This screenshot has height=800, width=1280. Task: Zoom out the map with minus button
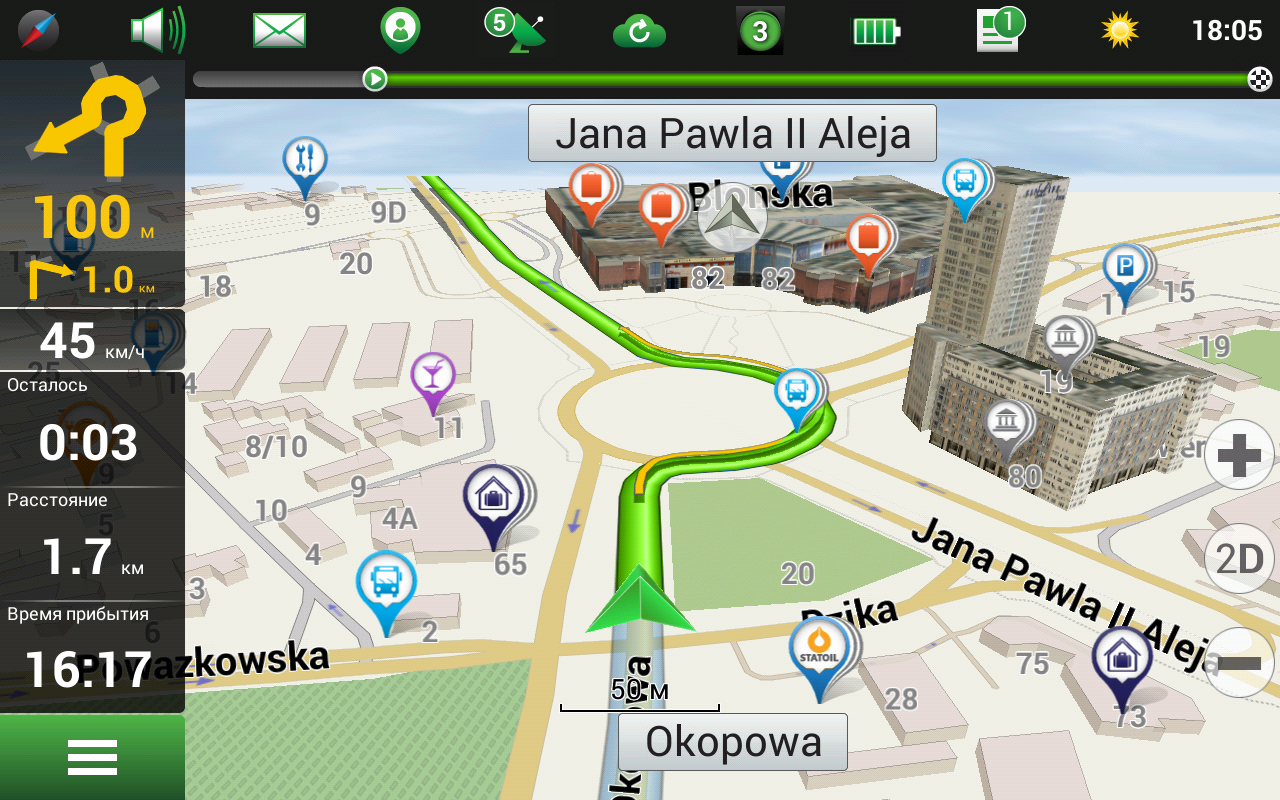pos(1239,663)
